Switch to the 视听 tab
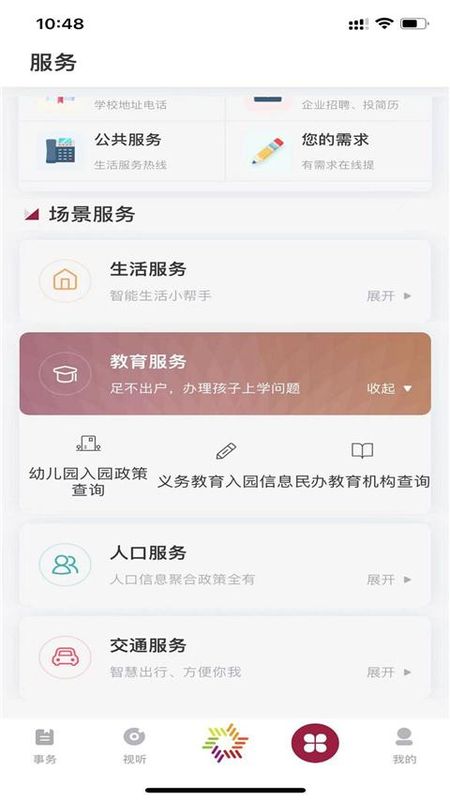The image size is (450, 800). click(135, 746)
